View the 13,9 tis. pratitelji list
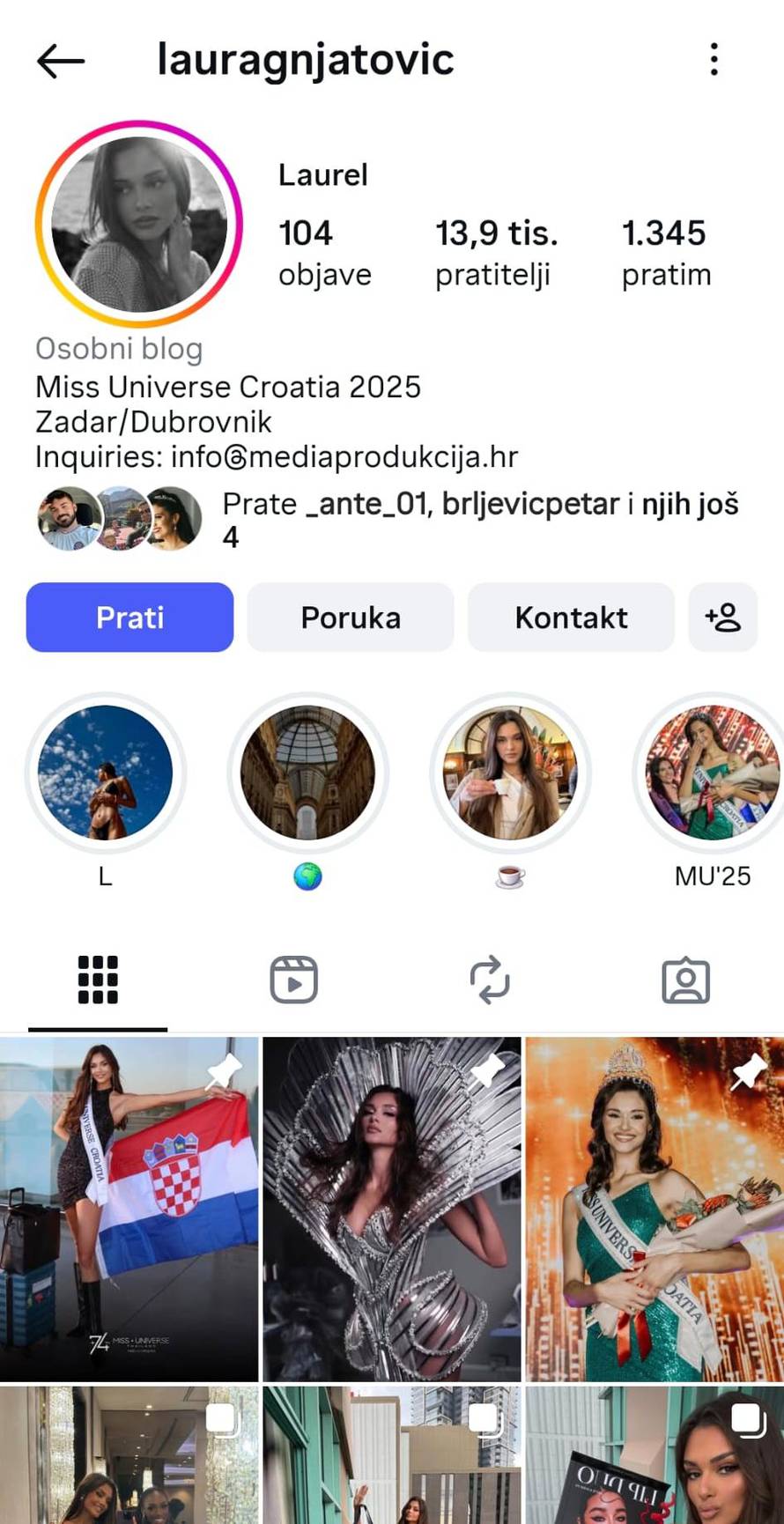 click(495, 253)
